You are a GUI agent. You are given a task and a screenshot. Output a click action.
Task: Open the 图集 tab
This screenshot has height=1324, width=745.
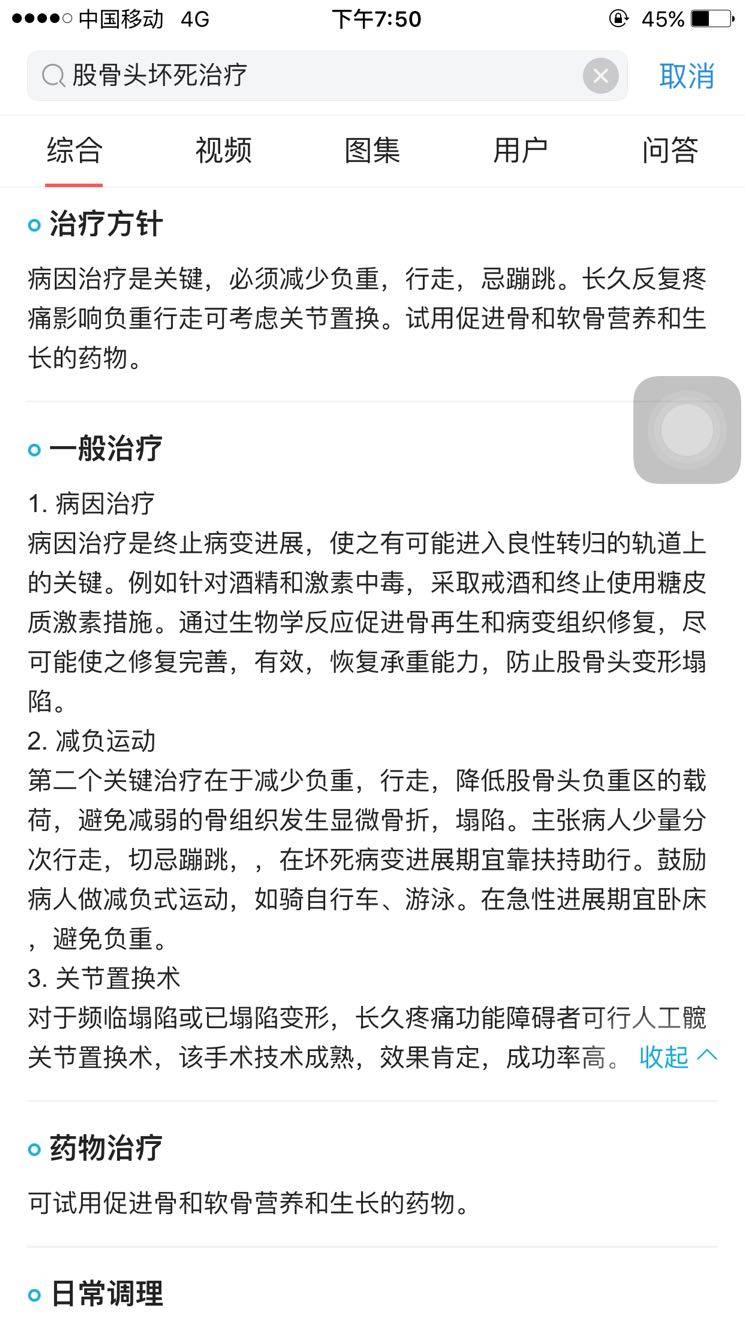point(372,151)
